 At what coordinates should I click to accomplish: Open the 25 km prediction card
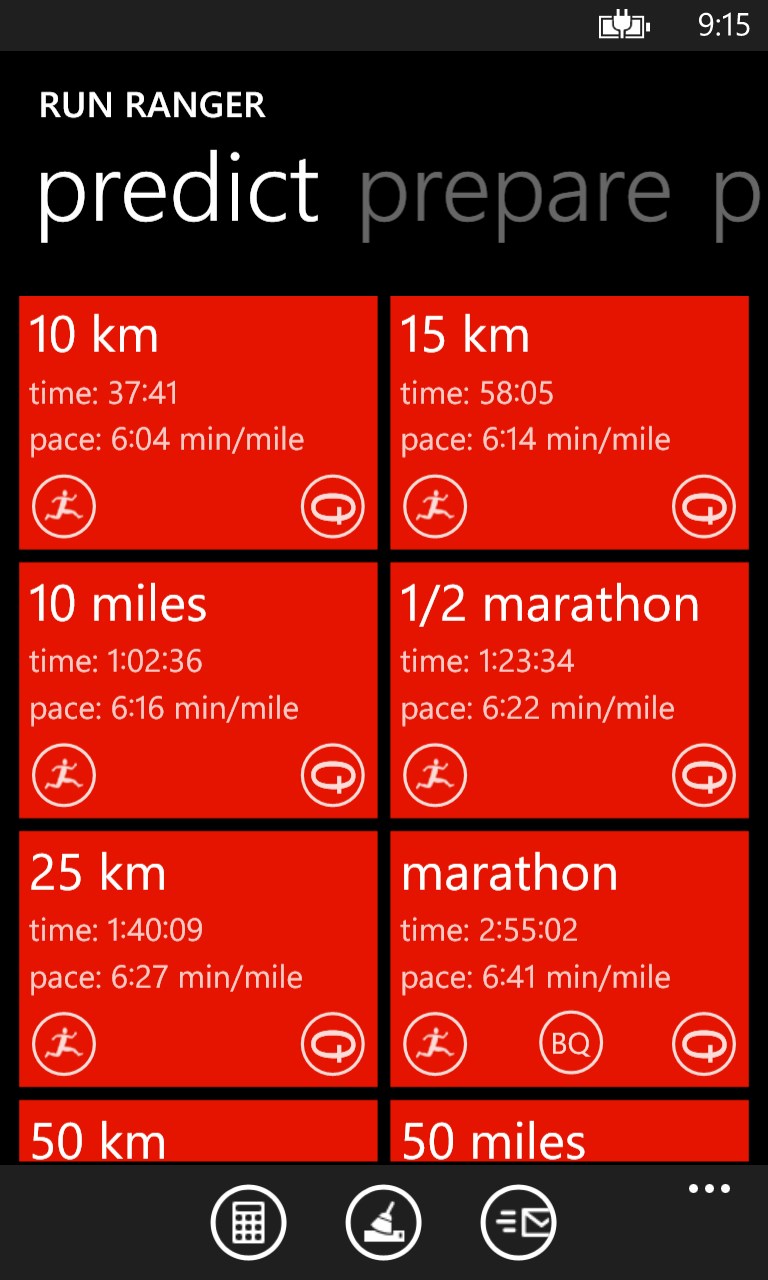[x=198, y=926]
